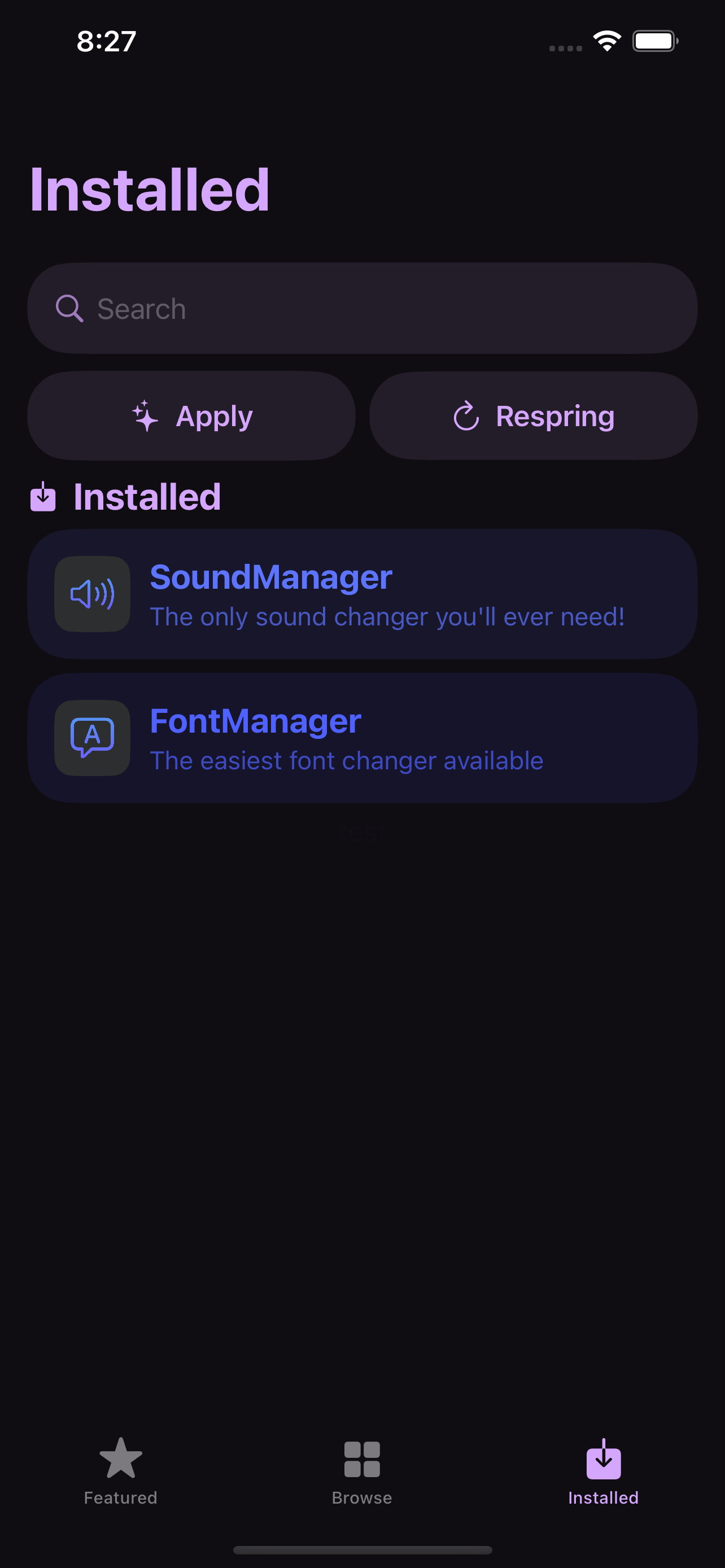725x1568 pixels.
Task: Select the SoundManager speaker icon
Action: pos(92,595)
